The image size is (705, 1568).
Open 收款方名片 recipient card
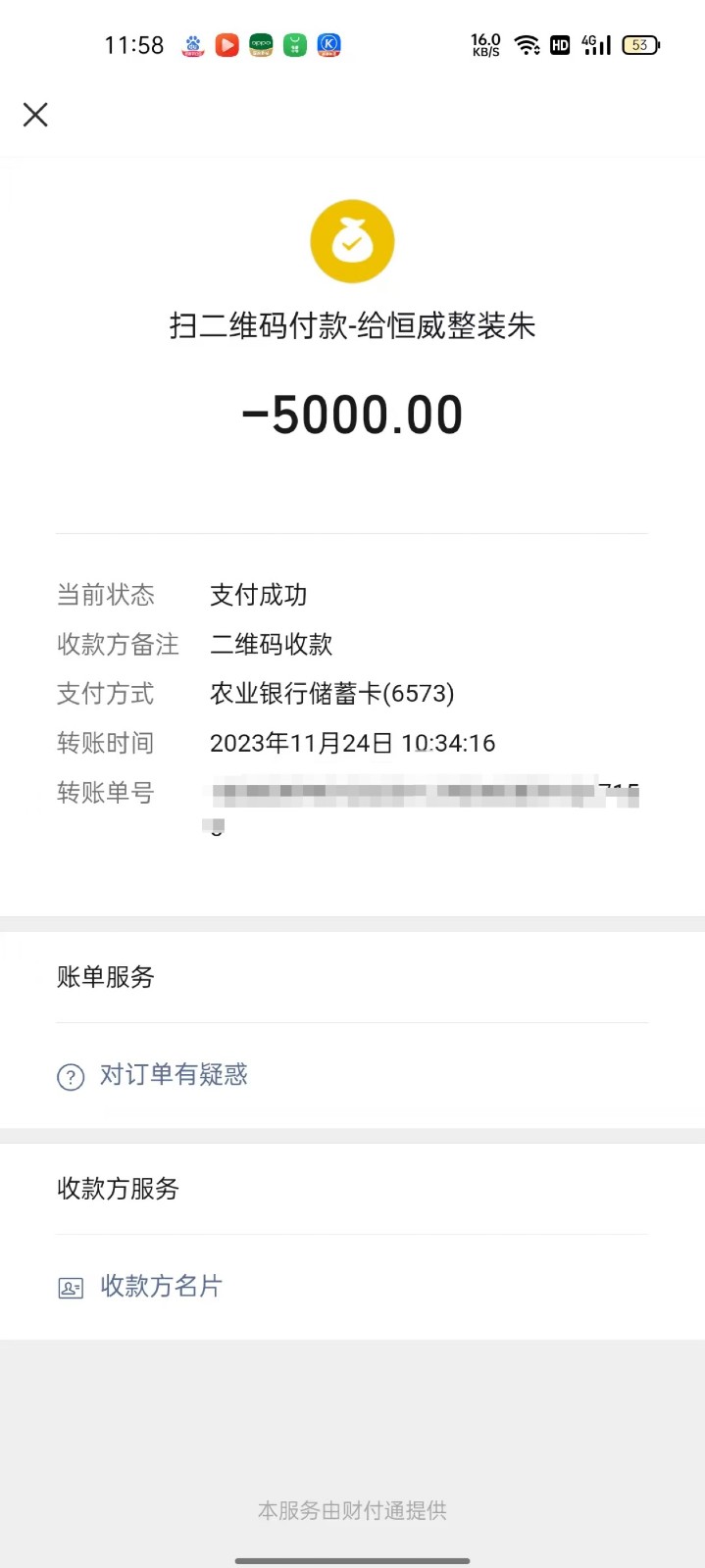161,1286
